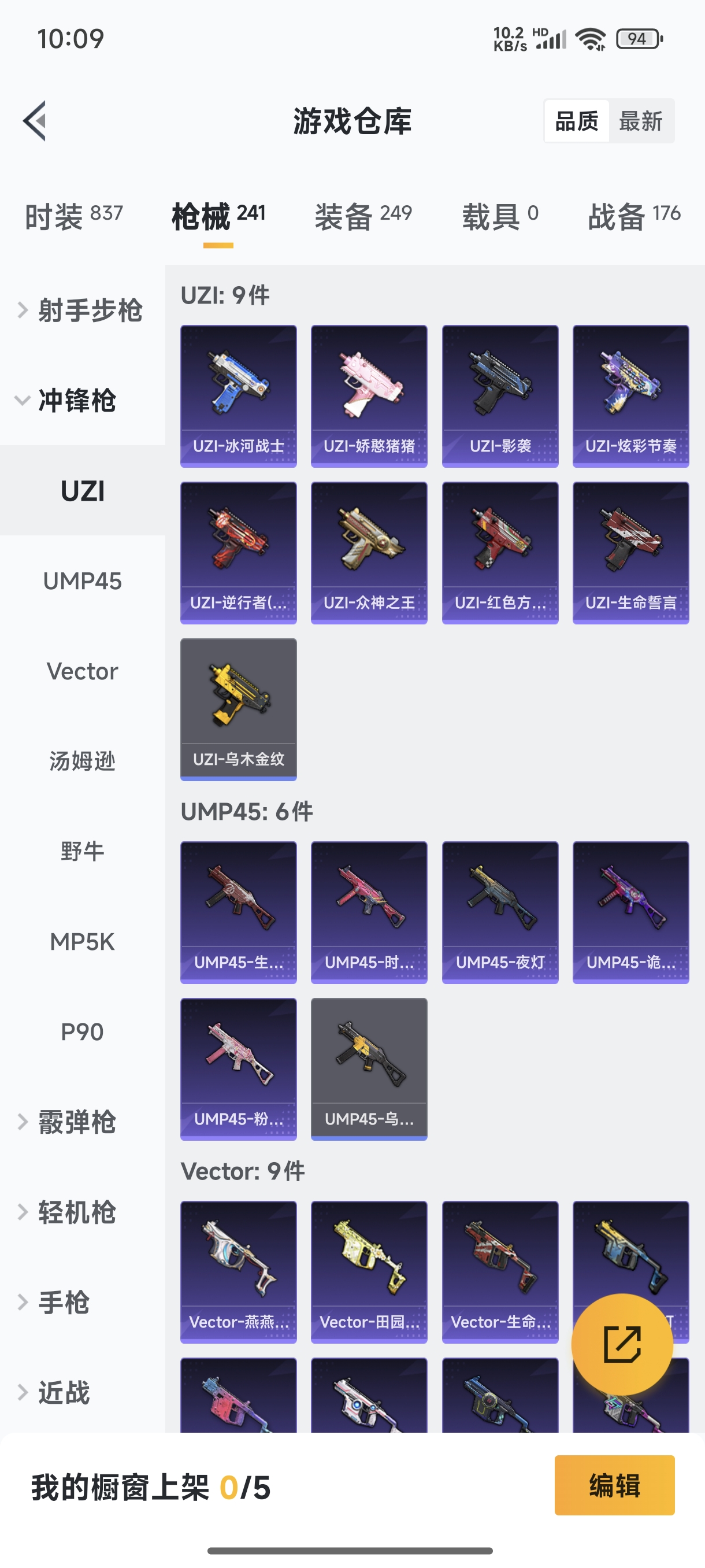Switch to the 时装 tab
Image resolution: width=705 pixels, height=1568 pixels.
[x=73, y=216]
